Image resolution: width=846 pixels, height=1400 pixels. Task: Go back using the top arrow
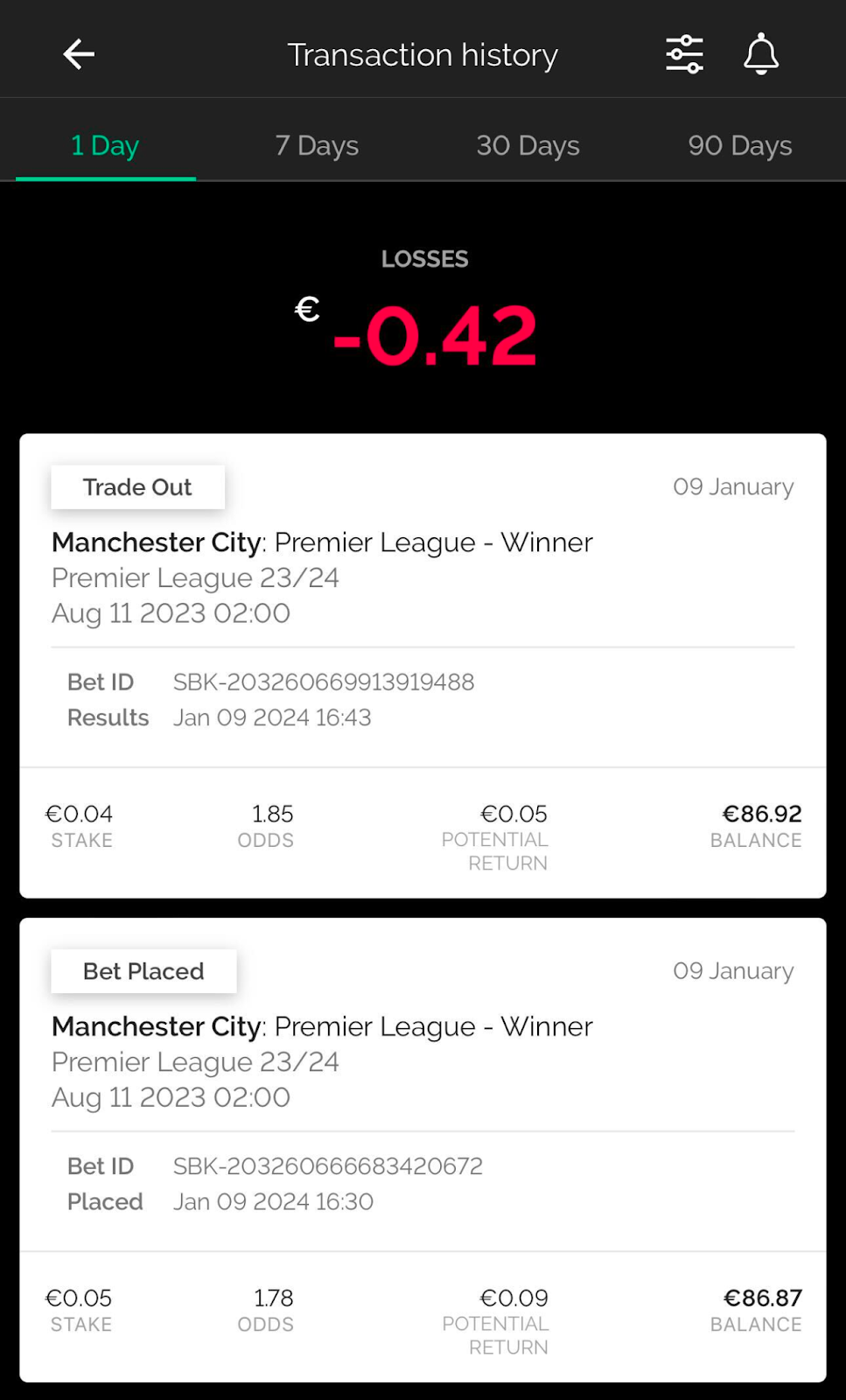tap(79, 54)
